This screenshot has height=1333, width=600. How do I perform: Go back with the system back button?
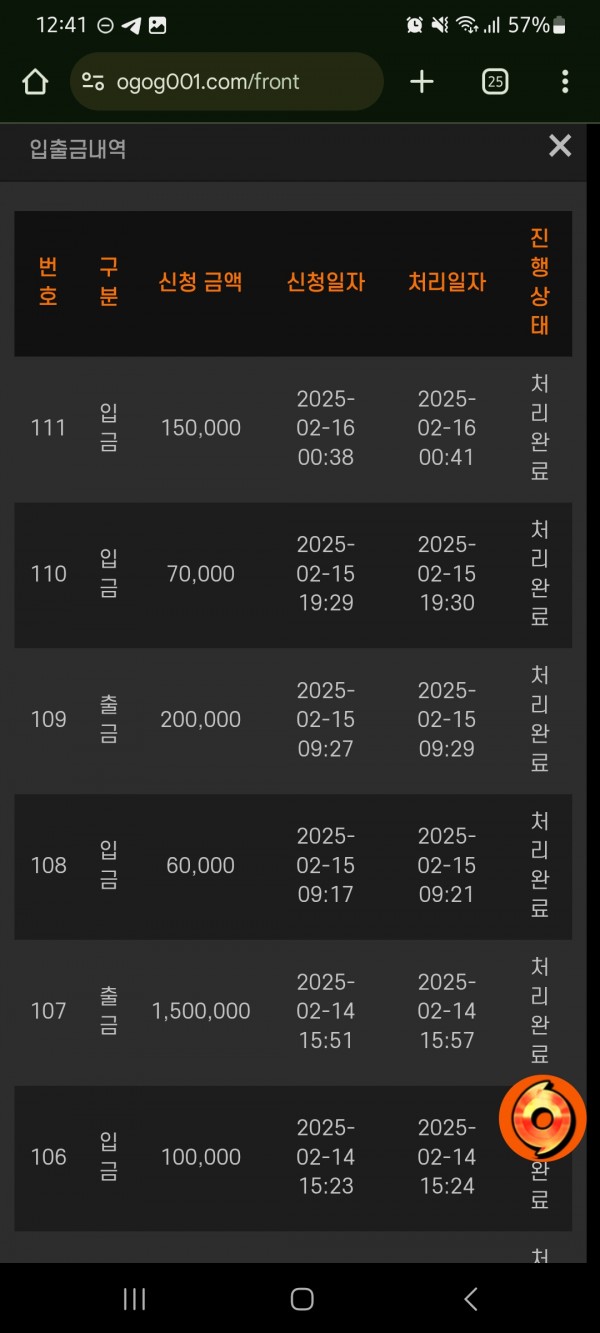click(471, 1298)
